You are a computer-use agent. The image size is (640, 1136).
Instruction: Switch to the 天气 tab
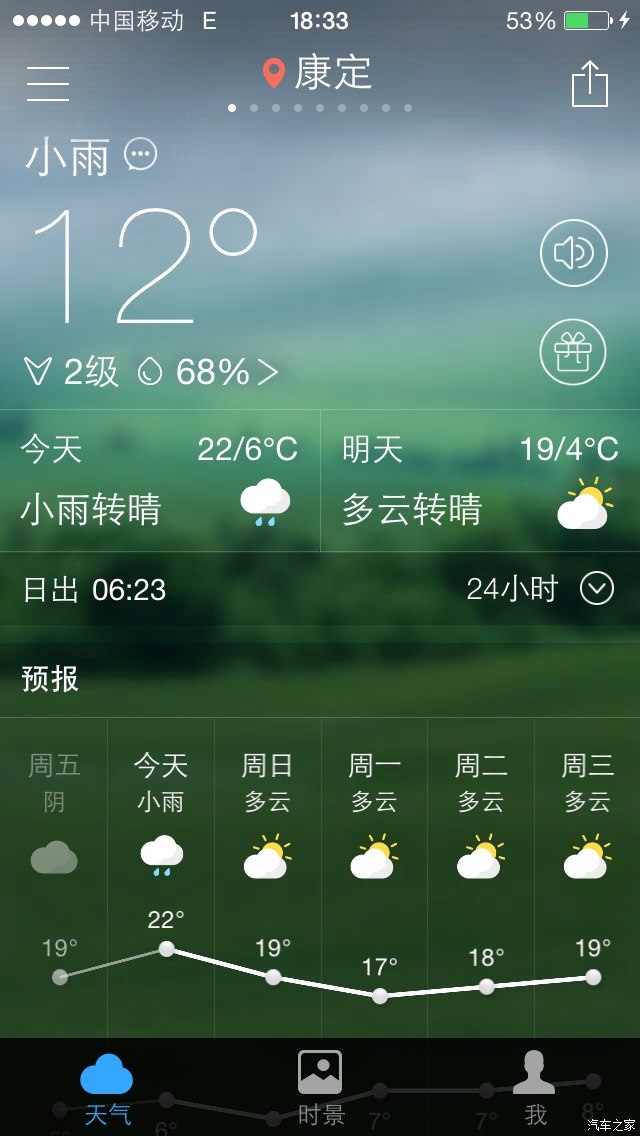[107, 1088]
